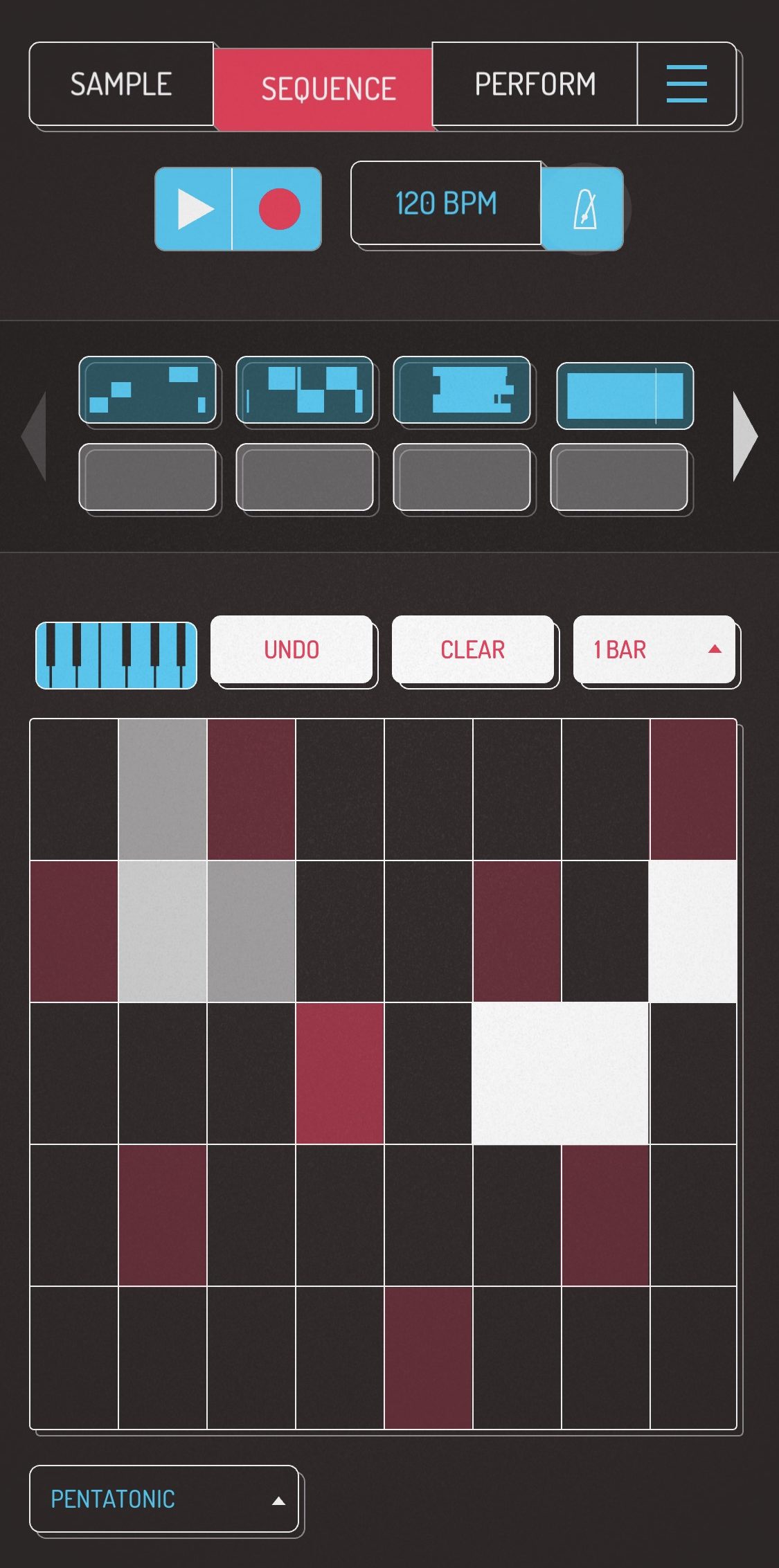The height and width of the screenshot is (1568, 779).
Task: Switch to the SAMPLE tab
Action: [121, 84]
